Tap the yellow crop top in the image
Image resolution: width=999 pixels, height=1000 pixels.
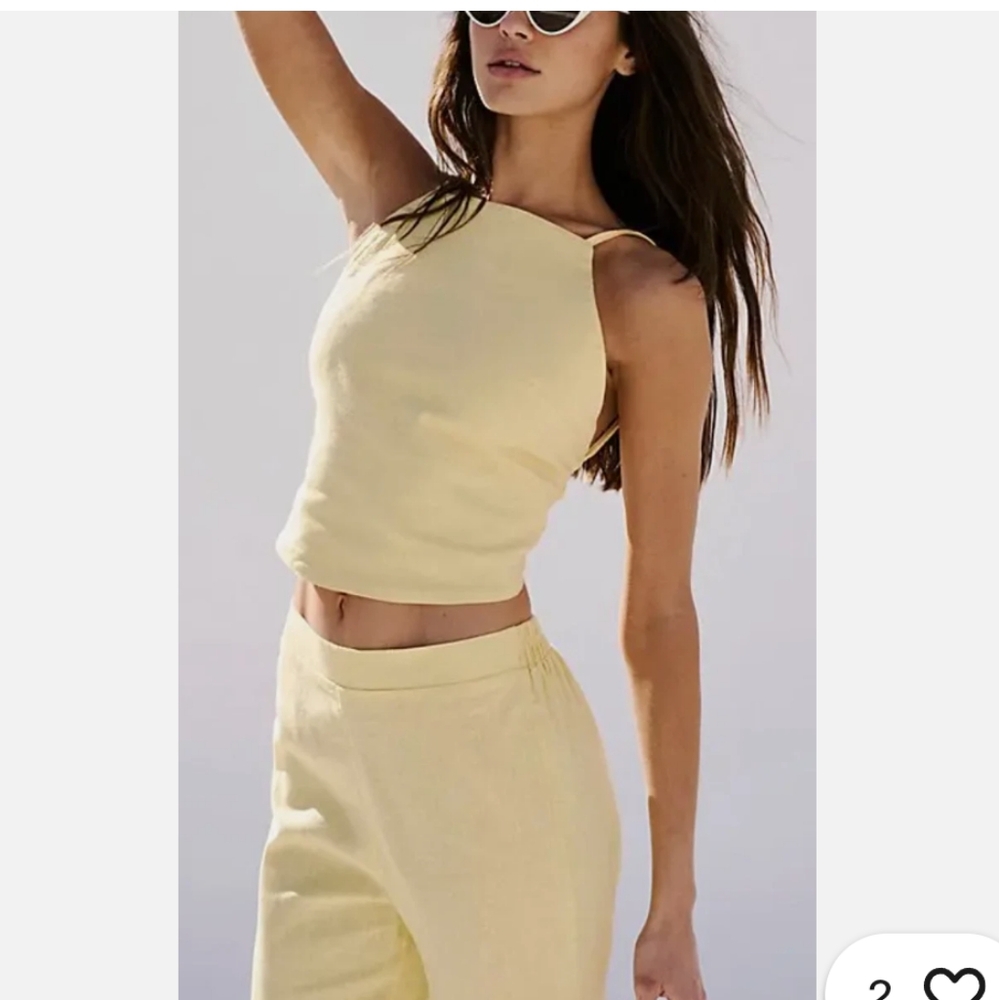[430, 400]
